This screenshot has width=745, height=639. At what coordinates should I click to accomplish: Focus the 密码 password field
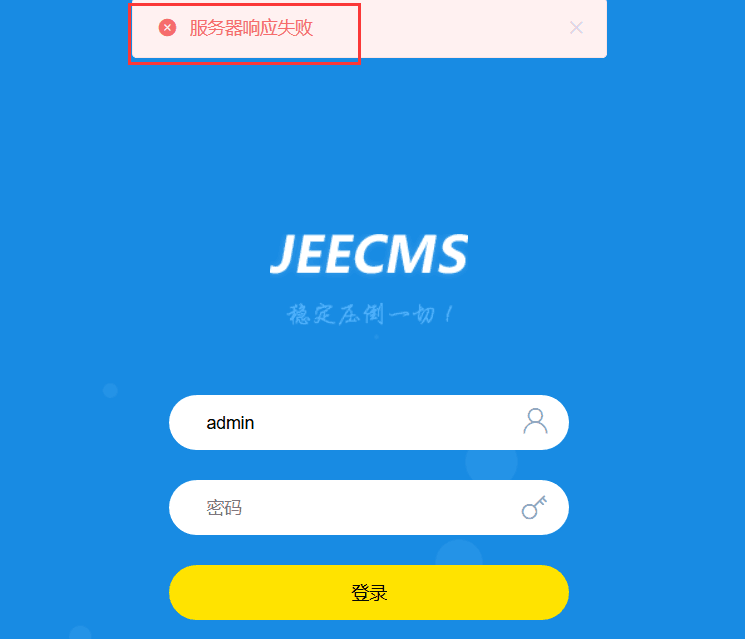coord(350,508)
